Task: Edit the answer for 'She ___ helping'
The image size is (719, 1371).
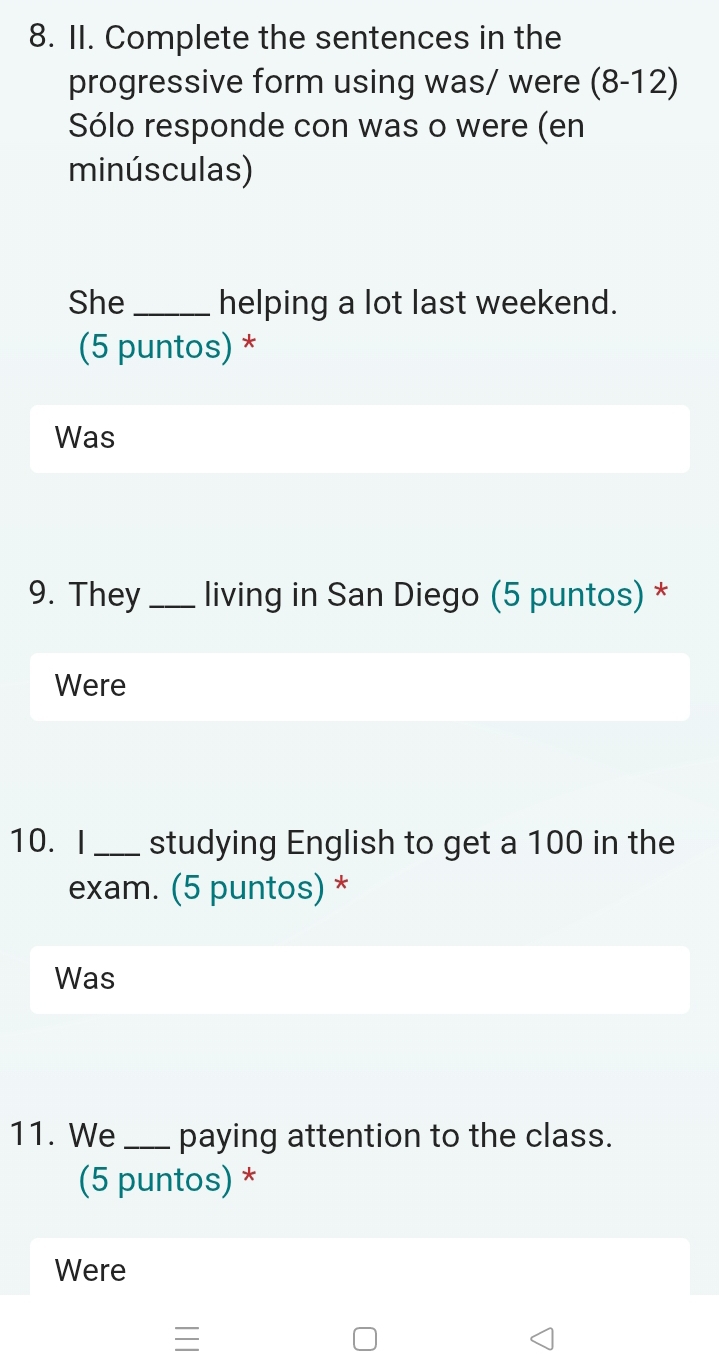Action: coord(359,438)
